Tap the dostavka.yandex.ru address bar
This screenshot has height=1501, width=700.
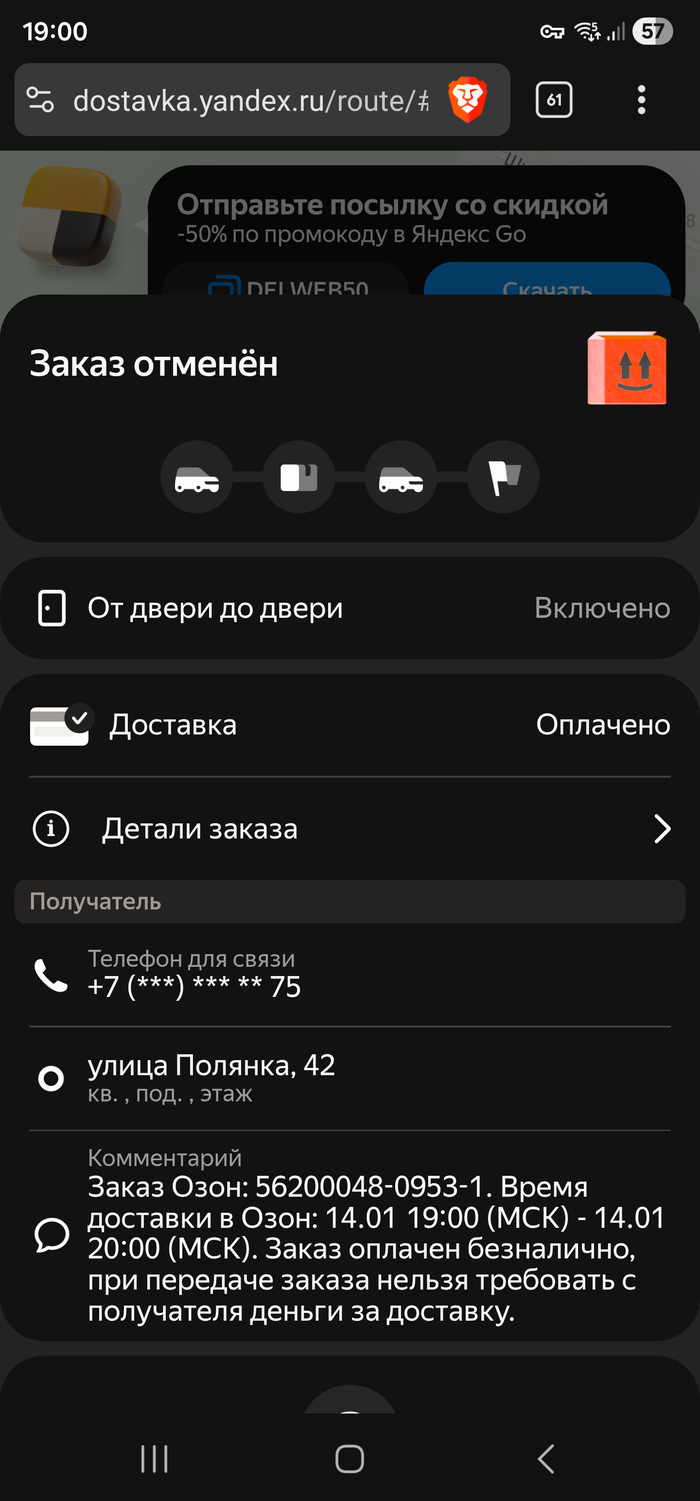250,100
